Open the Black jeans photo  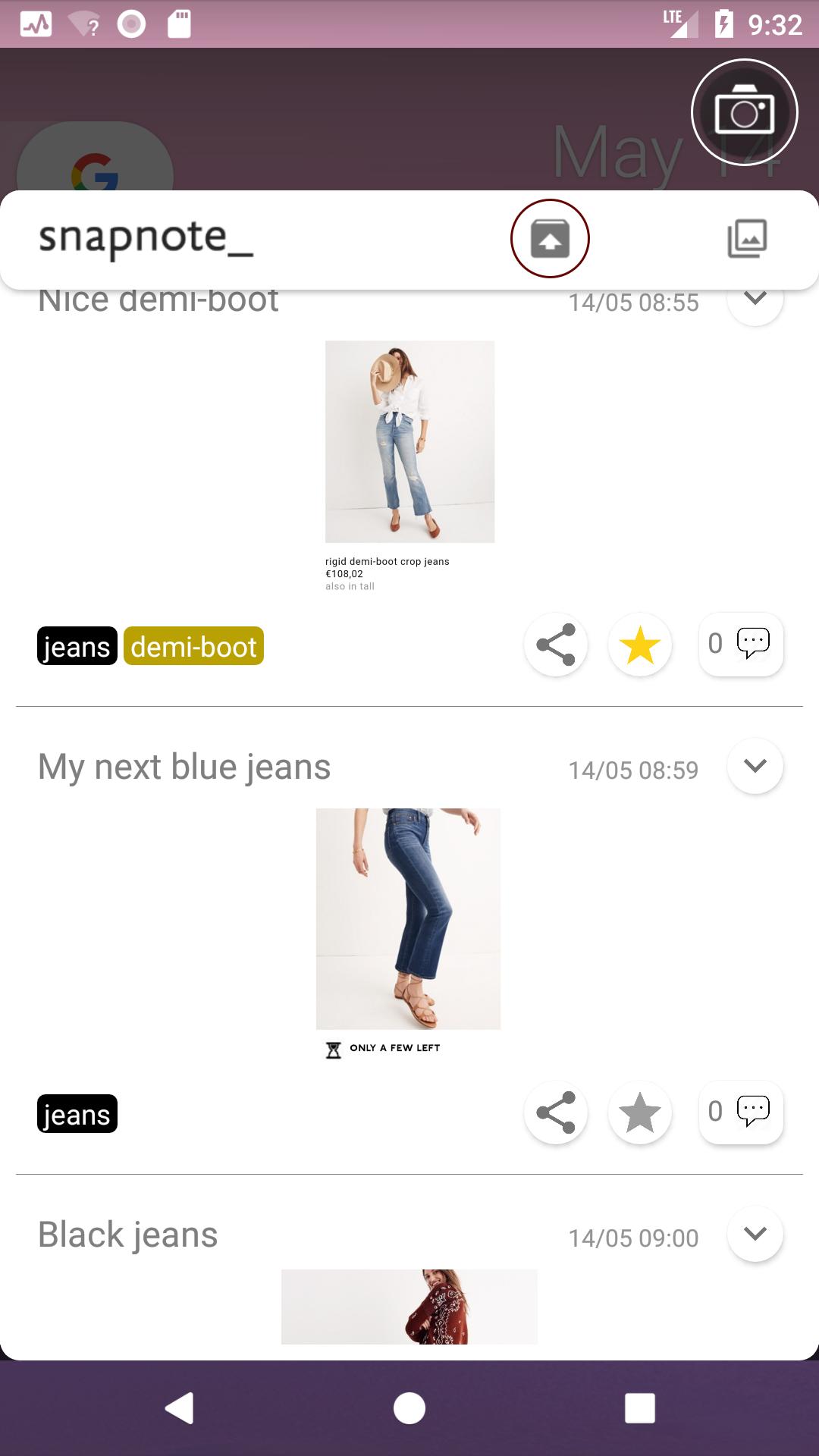pyautogui.click(x=409, y=1307)
